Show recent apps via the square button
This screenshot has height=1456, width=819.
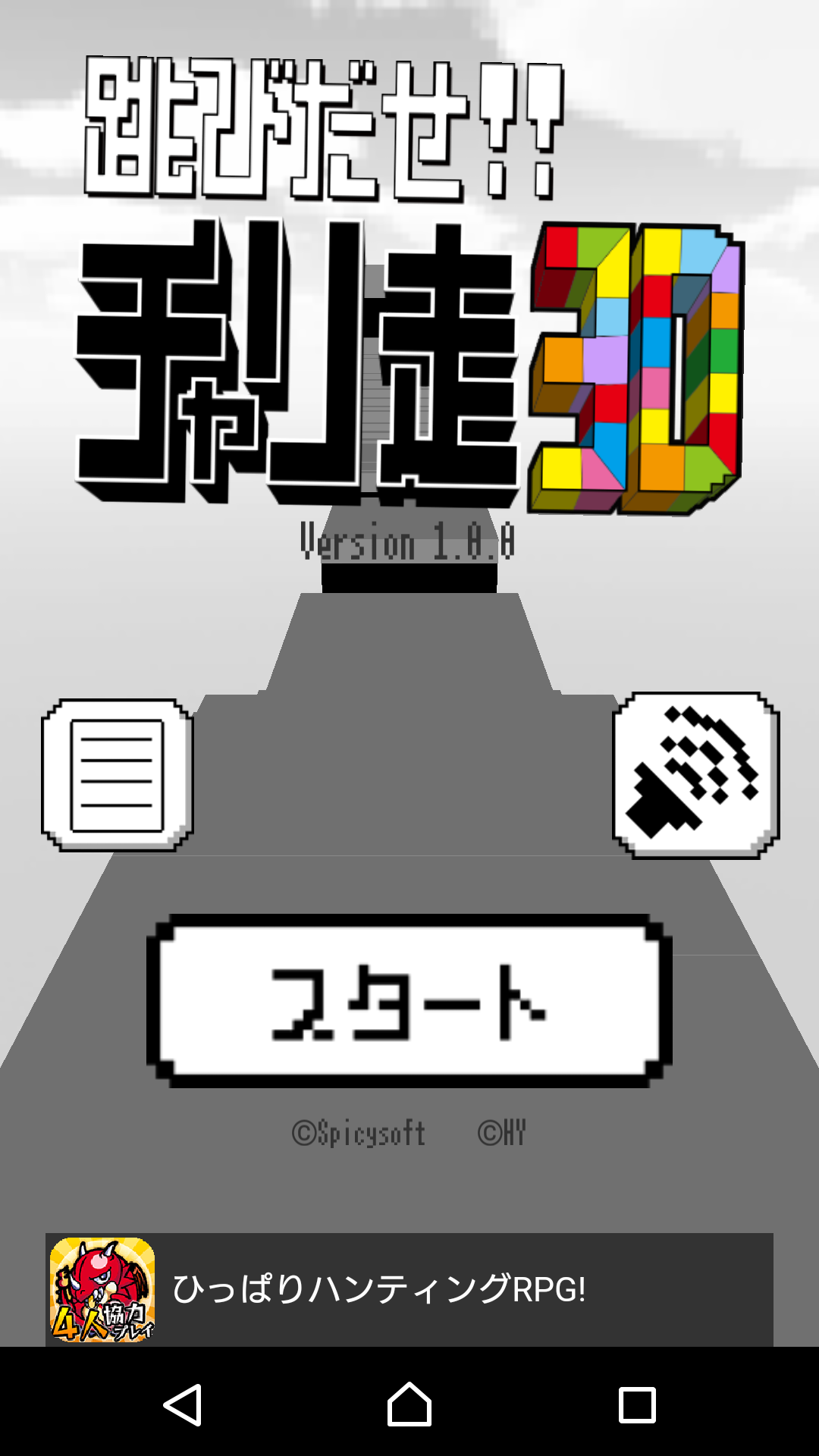click(x=637, y=1404)
